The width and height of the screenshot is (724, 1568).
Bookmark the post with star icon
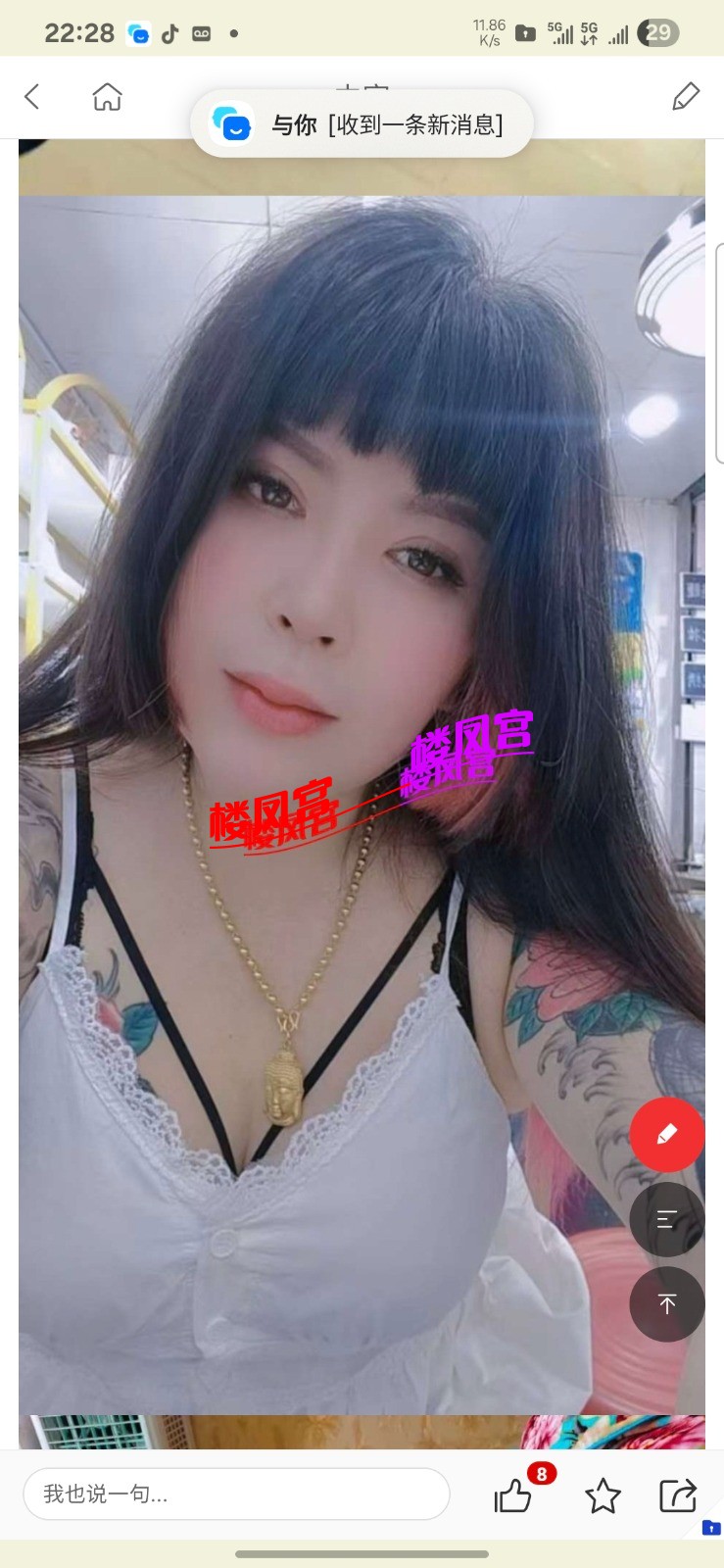click(602, 1495)
